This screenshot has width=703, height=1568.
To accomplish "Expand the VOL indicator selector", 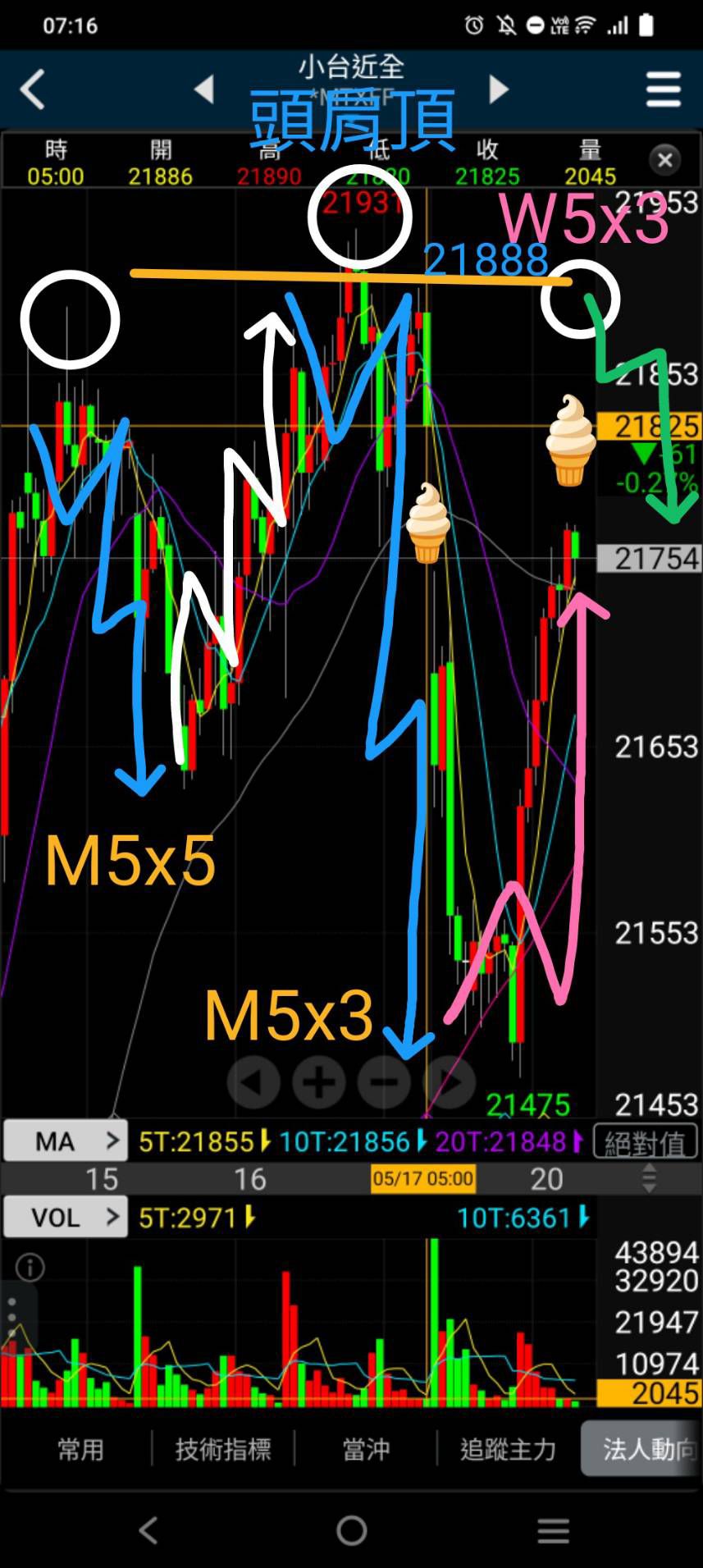I will (66, 1217).
